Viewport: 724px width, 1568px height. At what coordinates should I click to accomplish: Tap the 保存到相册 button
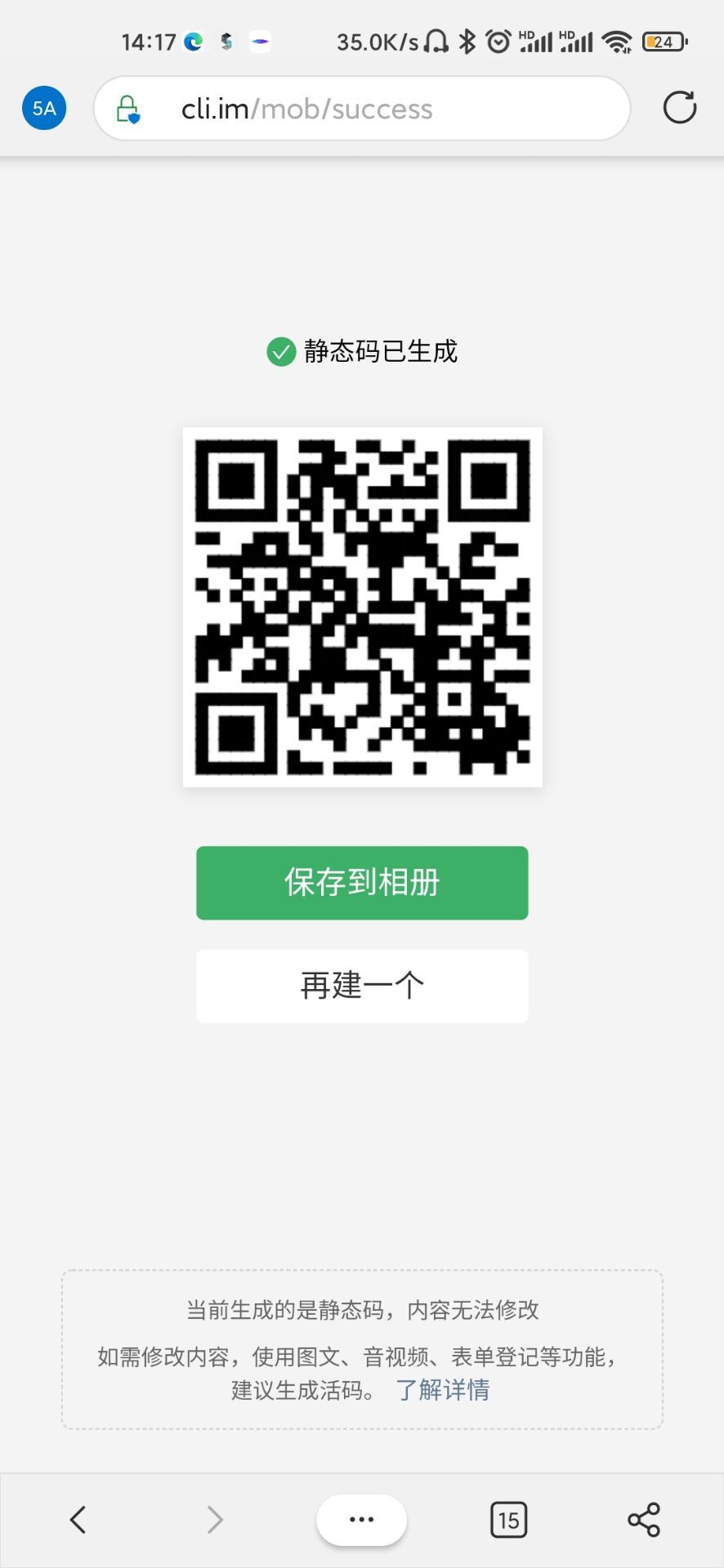pos(362,883)
